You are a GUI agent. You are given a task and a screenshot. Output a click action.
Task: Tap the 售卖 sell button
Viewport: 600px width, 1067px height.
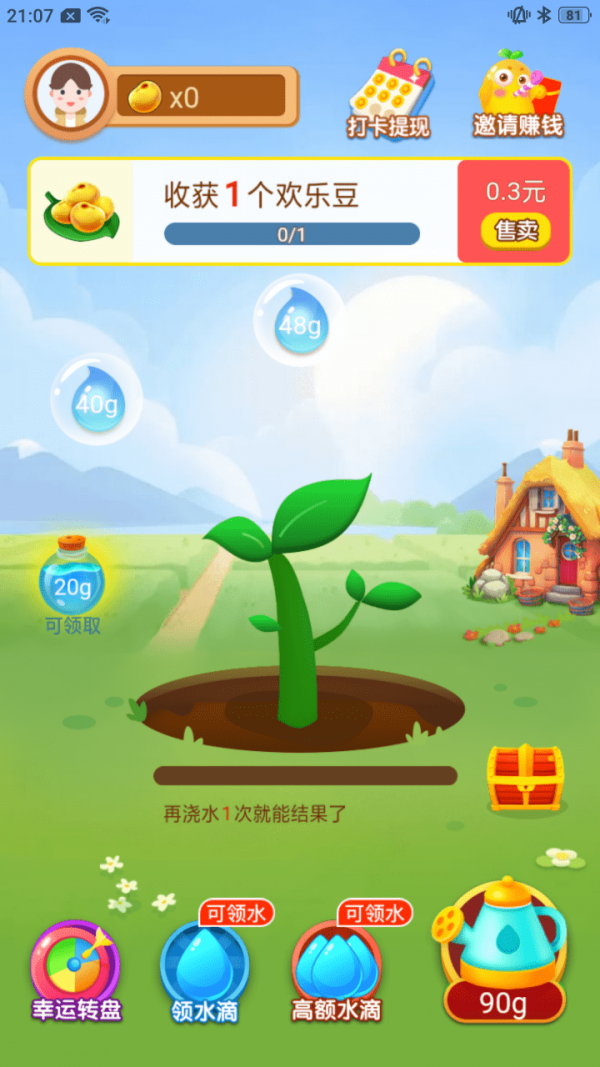516,231
